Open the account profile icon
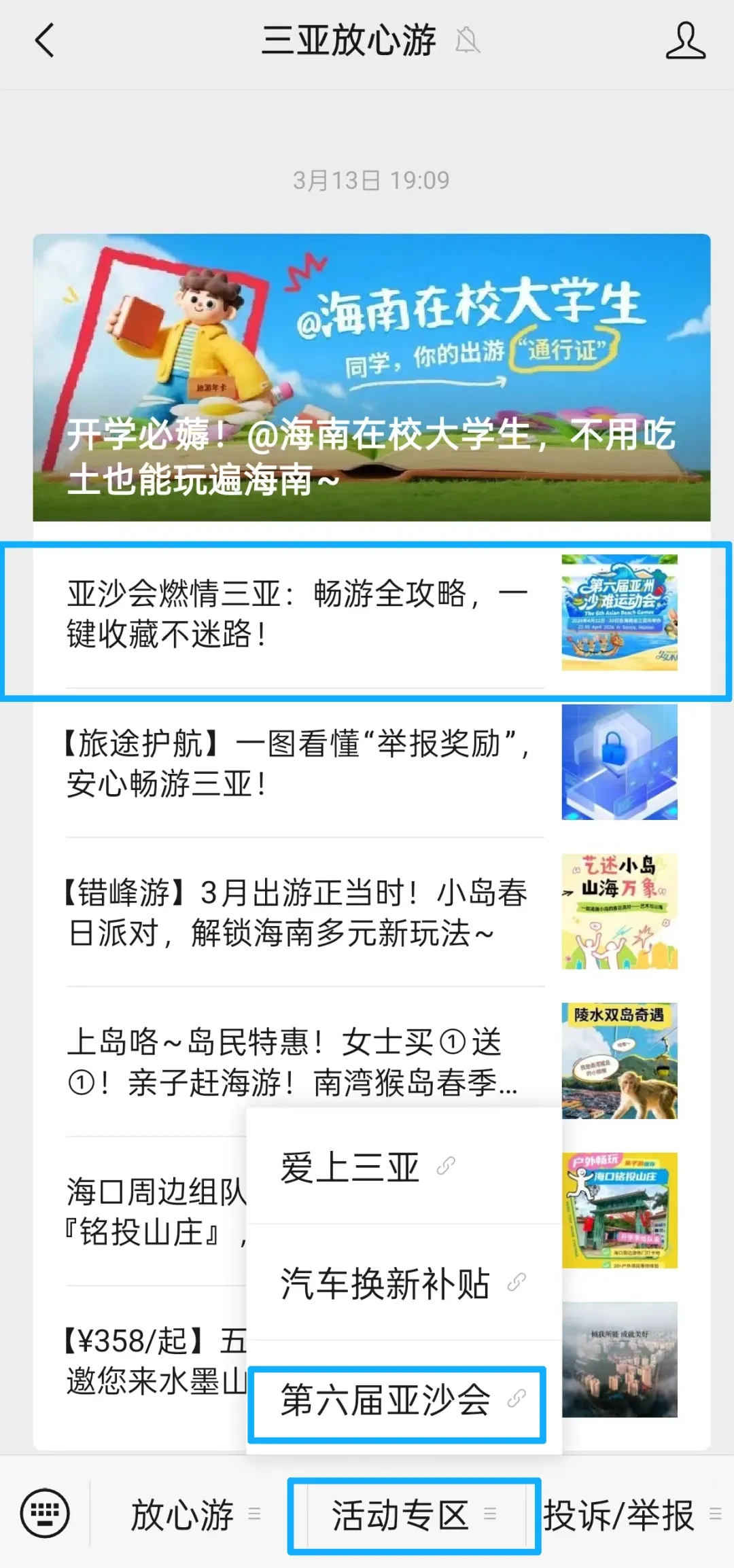 pos(685,41)
